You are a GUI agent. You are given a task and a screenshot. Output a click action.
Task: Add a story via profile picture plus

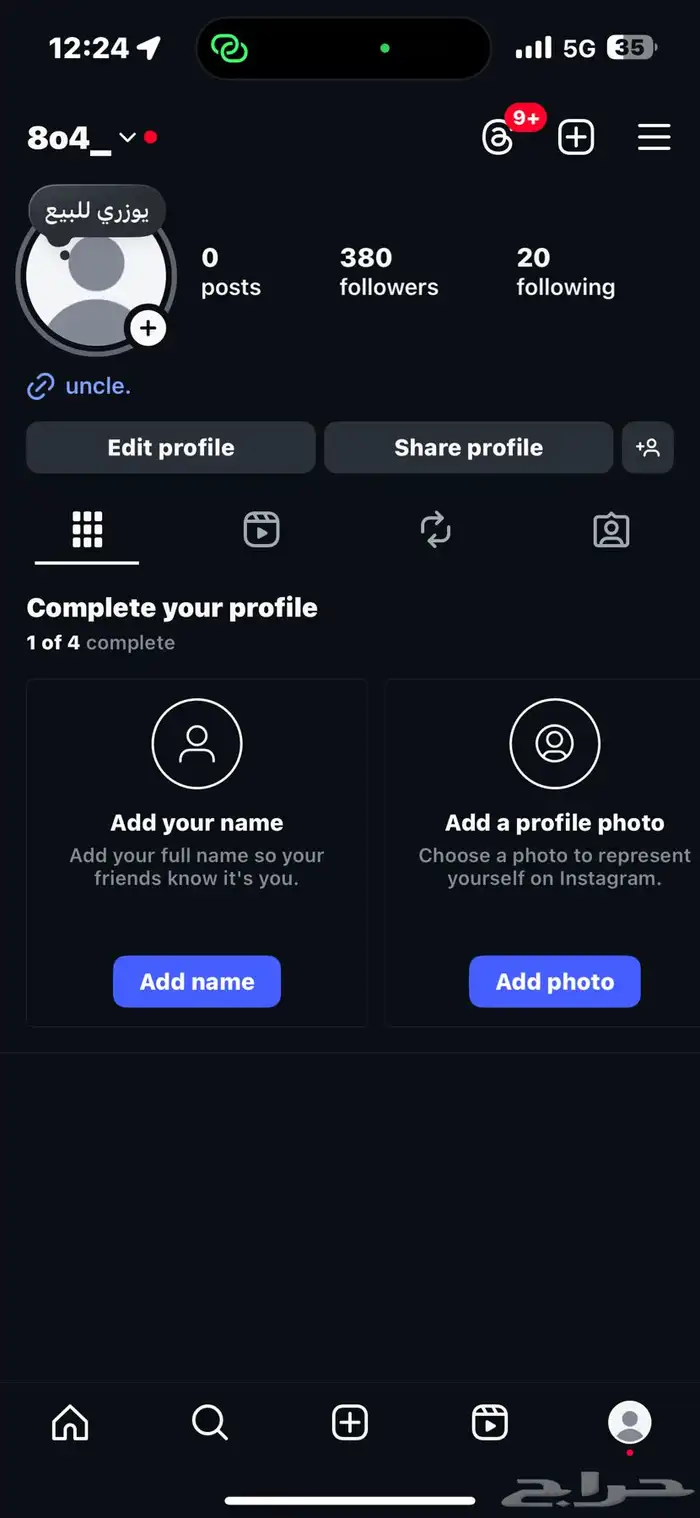coord(148,328)
